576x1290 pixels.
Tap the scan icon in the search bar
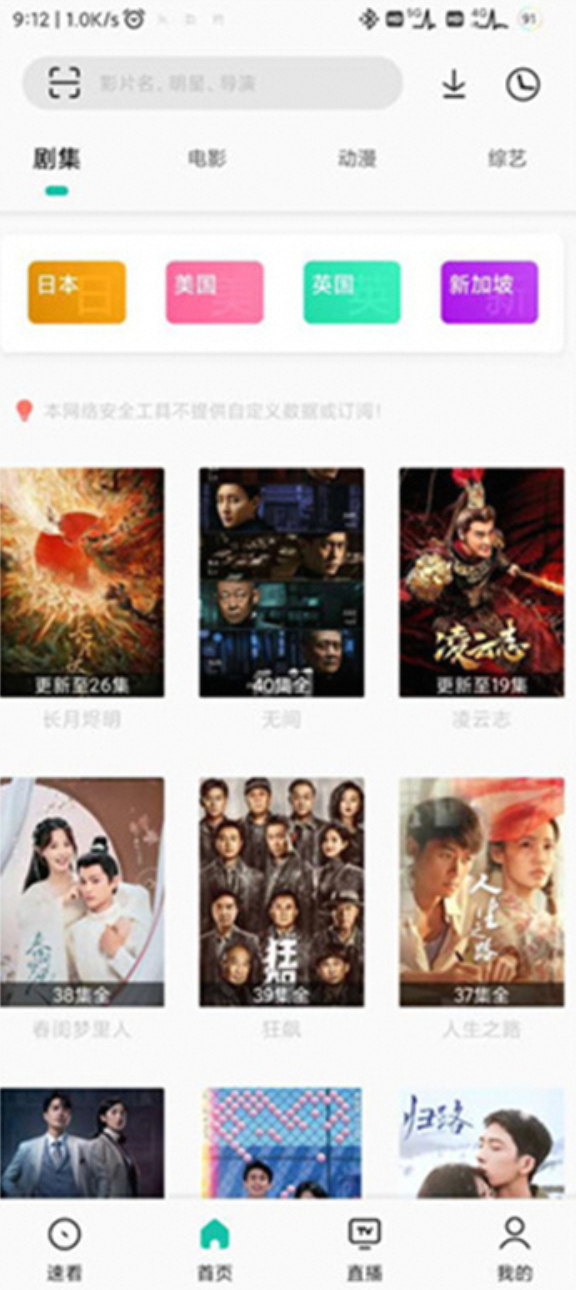[65, 83]
